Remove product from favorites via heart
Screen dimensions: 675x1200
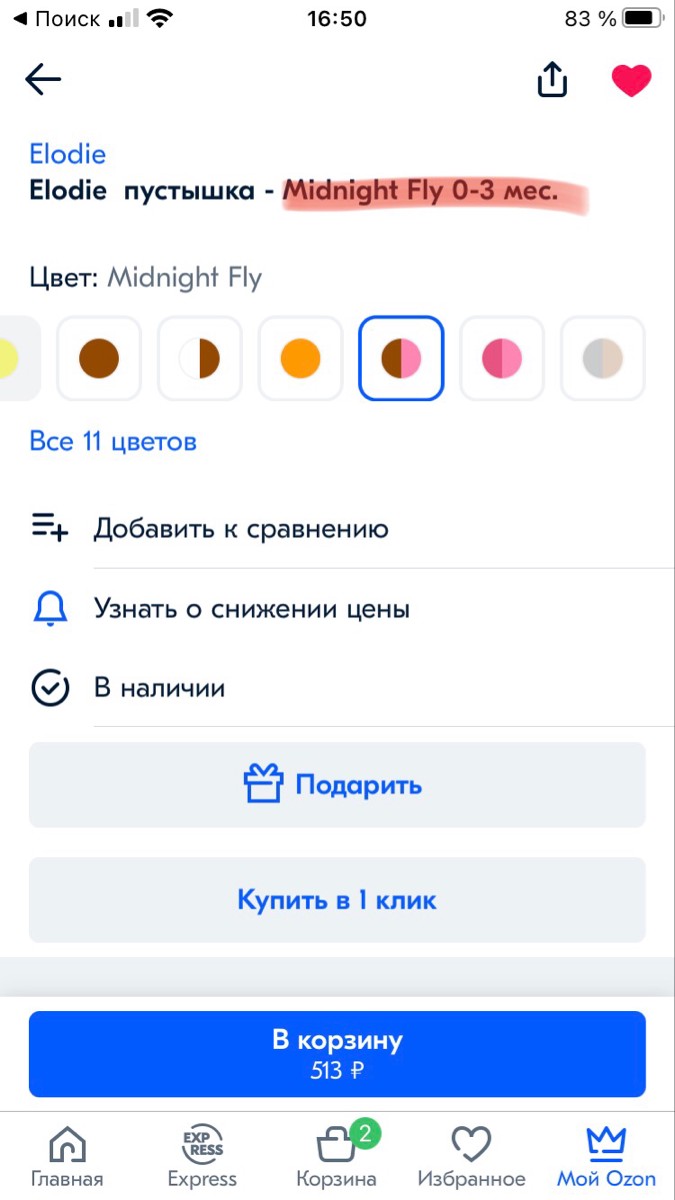[x=631, y=80]
